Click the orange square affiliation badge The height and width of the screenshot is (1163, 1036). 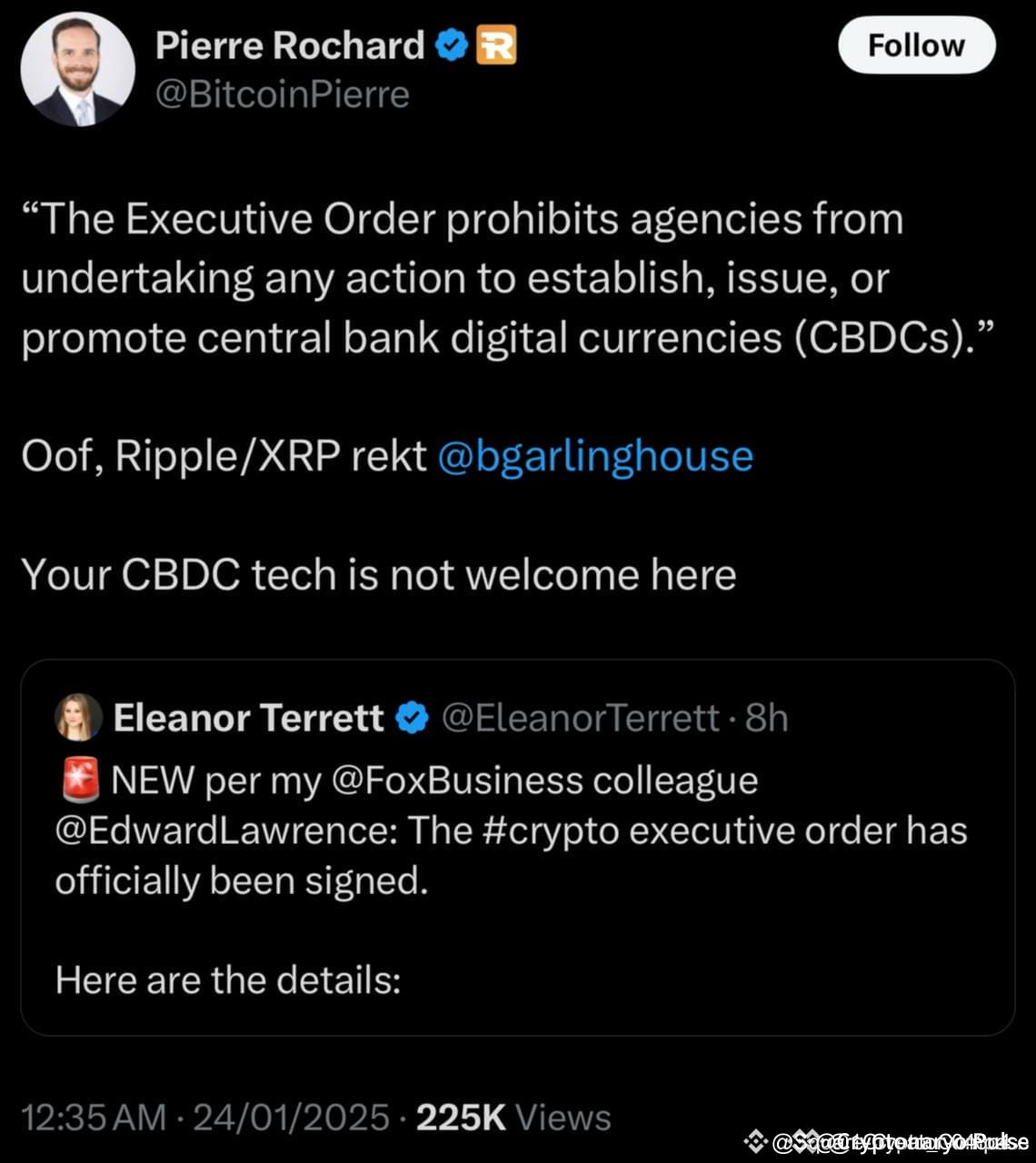click(x=495, y=45)
